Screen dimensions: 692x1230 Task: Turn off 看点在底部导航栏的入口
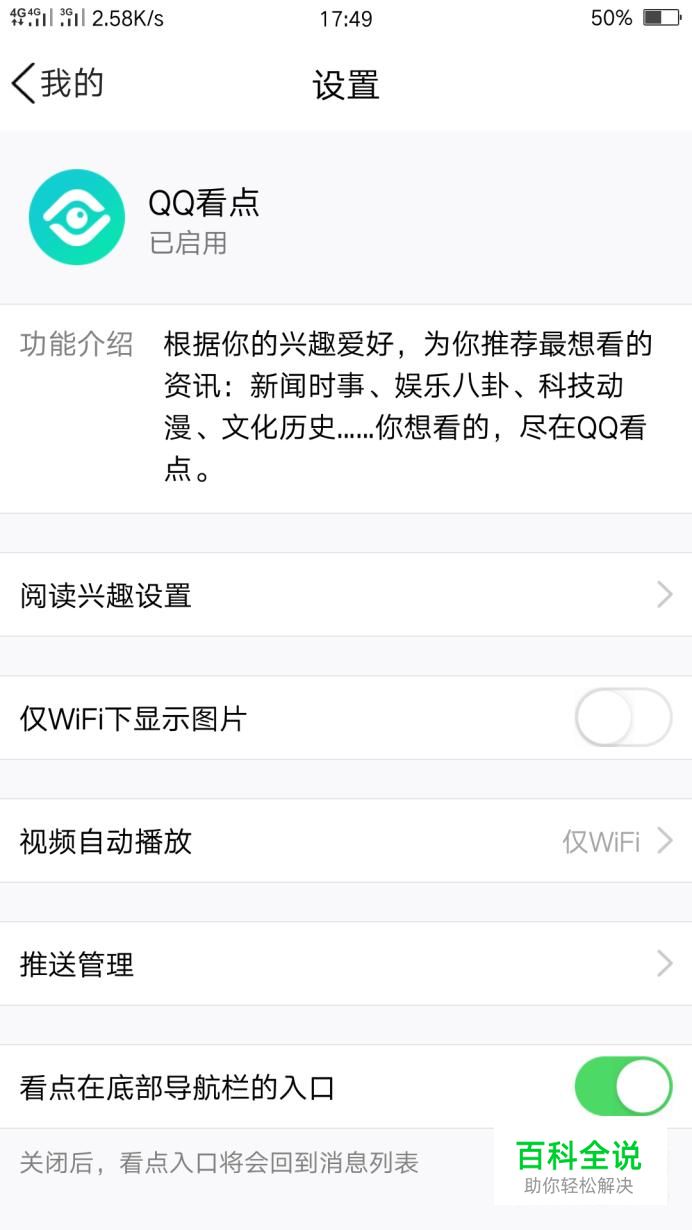pos(623,1087)
